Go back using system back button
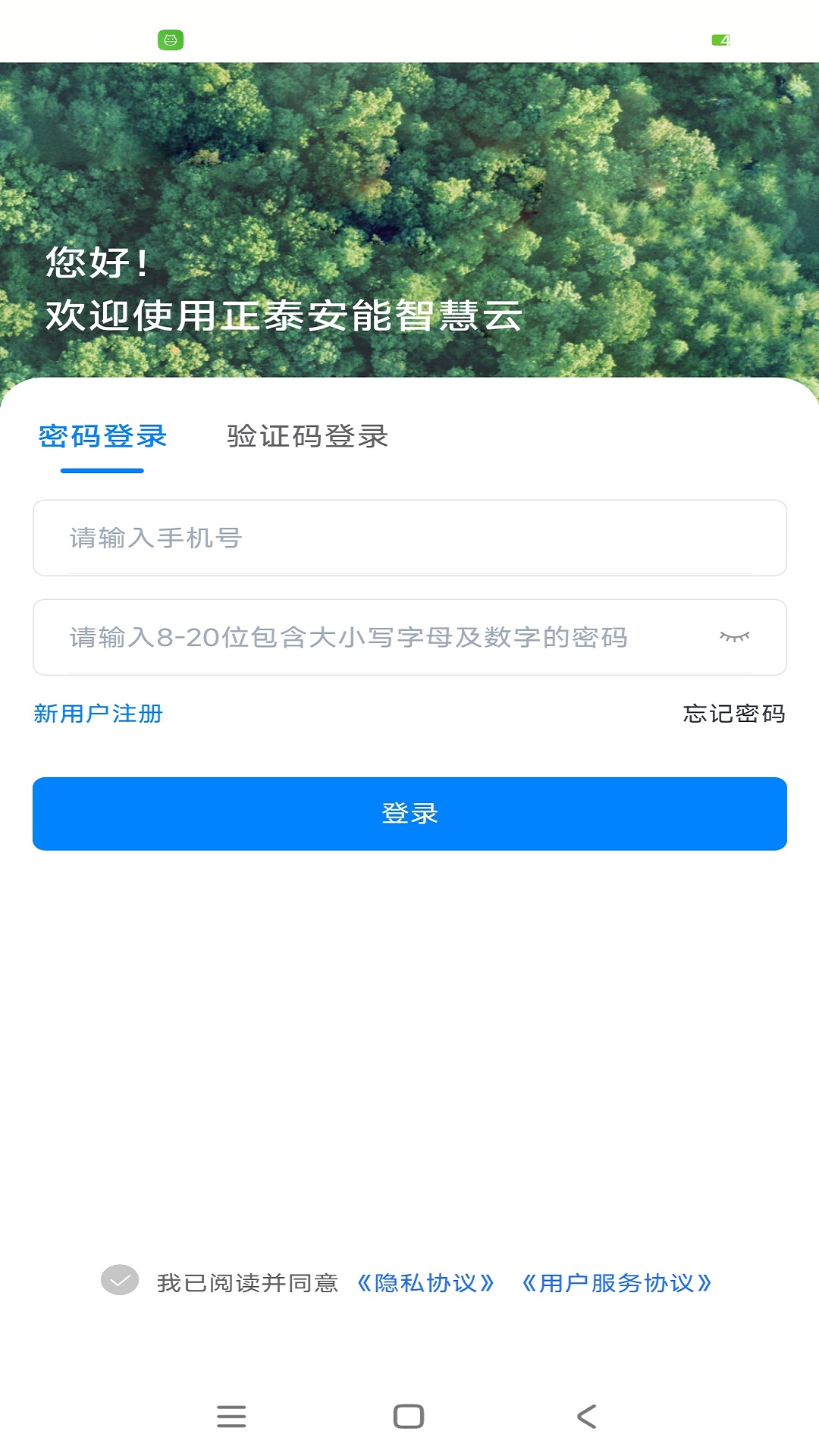The height and width of the screenshot is (1456, 819). 586,1416
